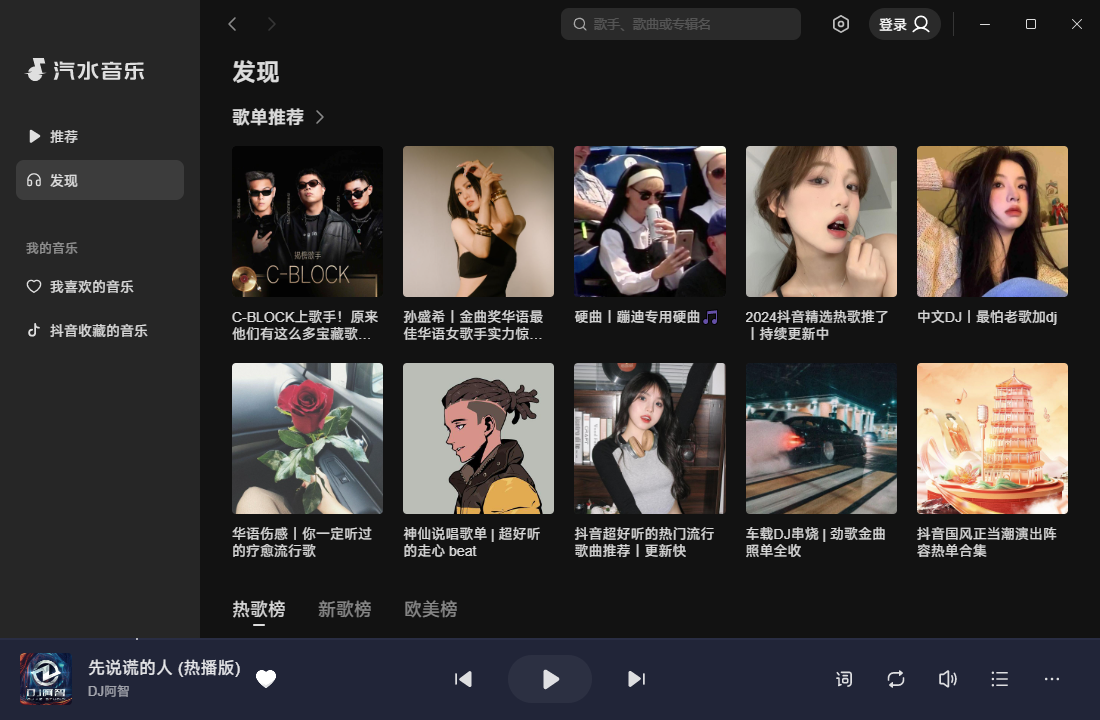
Task: Open the volume control
Action: coord(947,680)
